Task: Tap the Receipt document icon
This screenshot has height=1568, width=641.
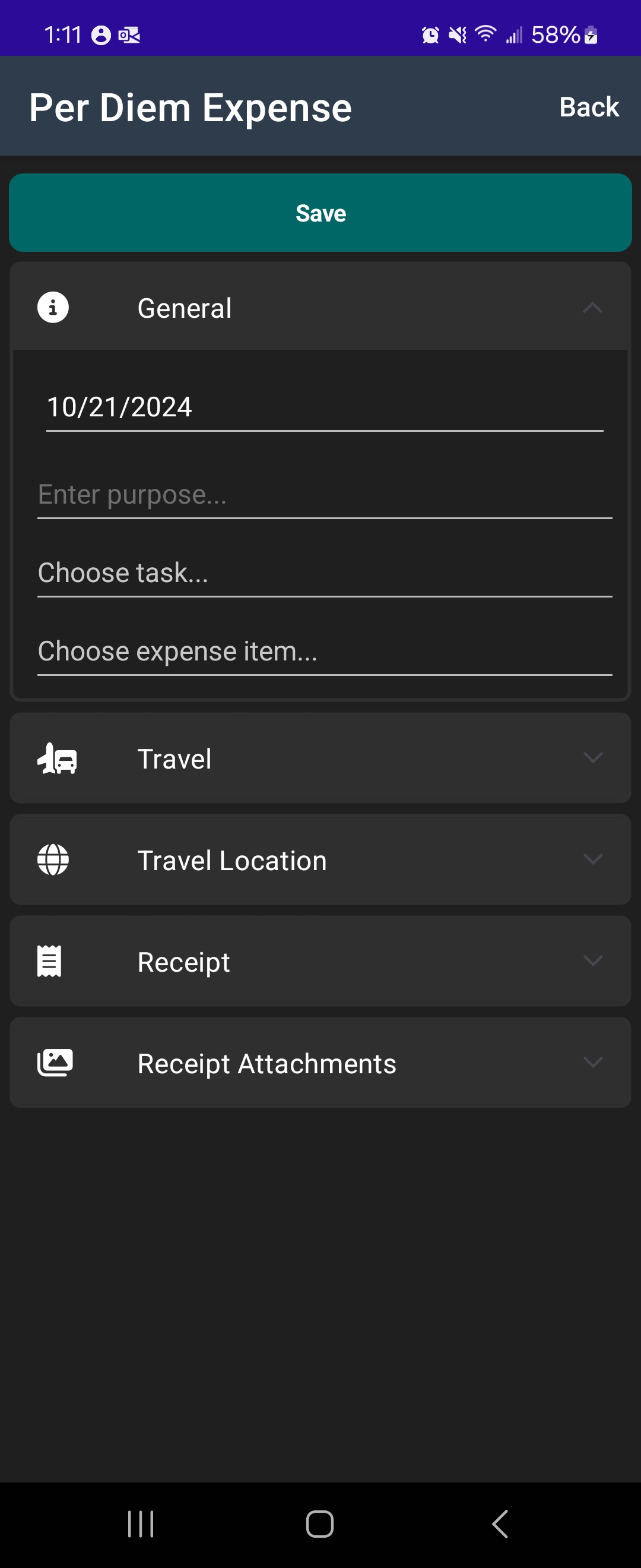Action: pyautogui.click(x=50, y=960)
